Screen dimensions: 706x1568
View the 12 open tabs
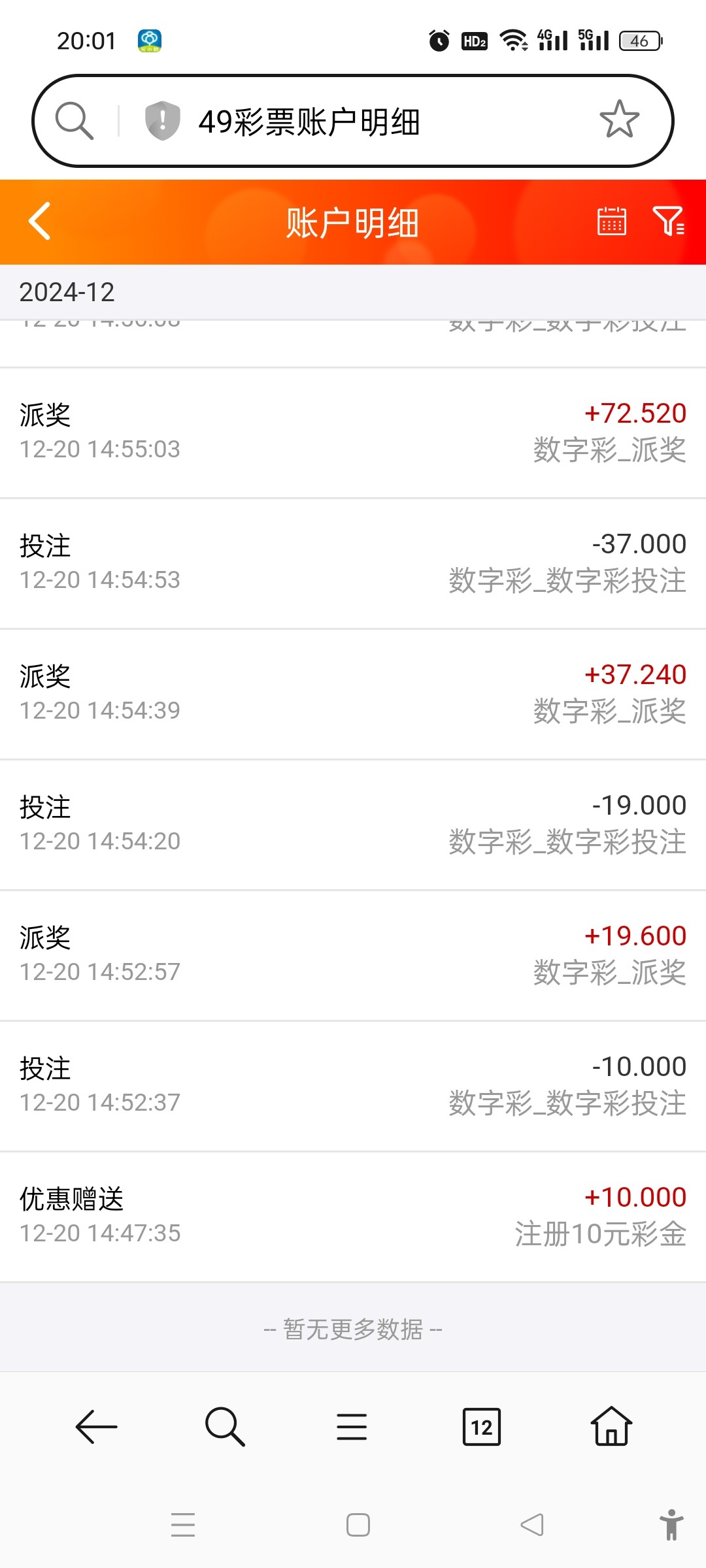coord(481,1426)
